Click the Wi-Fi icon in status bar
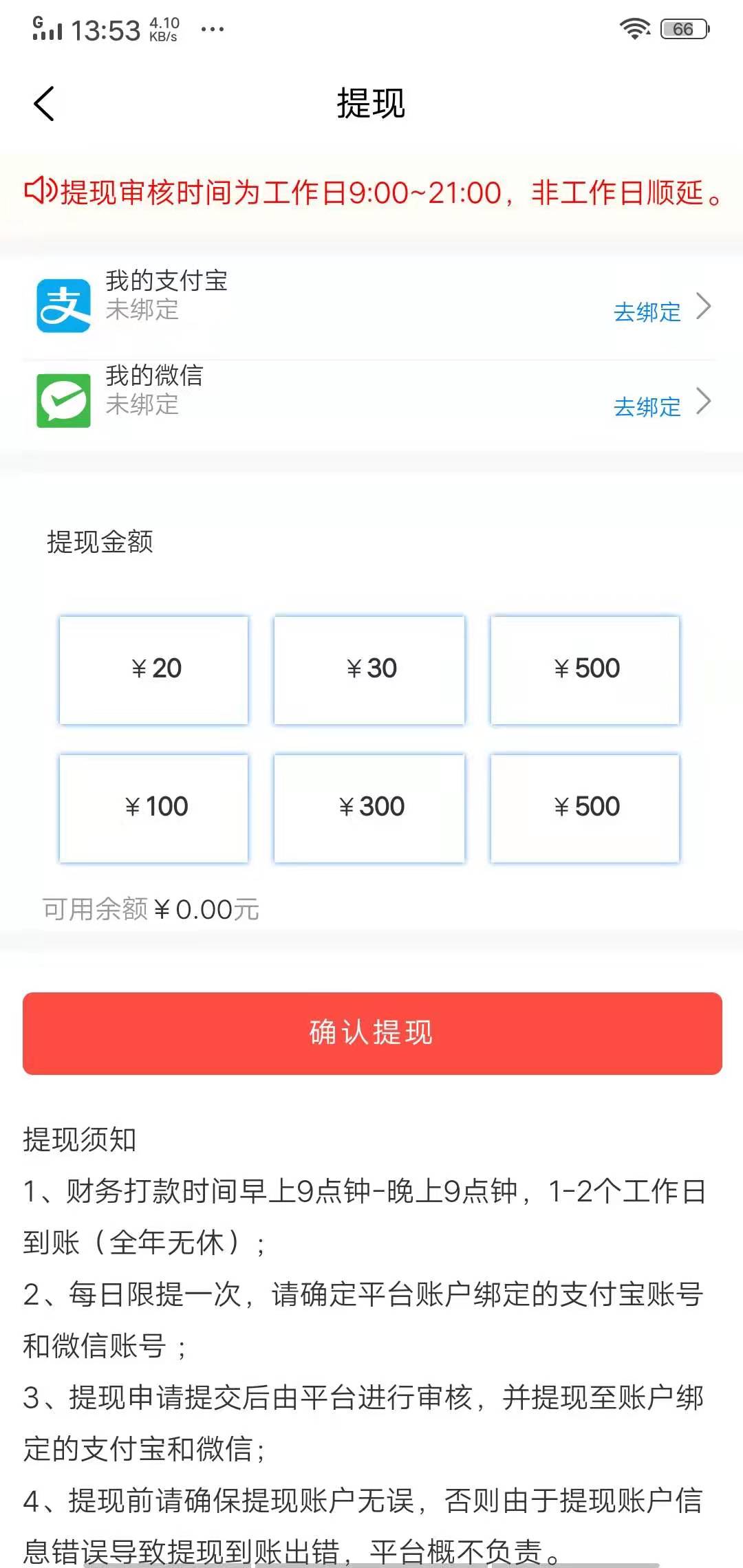 click(x=634, y=28)
